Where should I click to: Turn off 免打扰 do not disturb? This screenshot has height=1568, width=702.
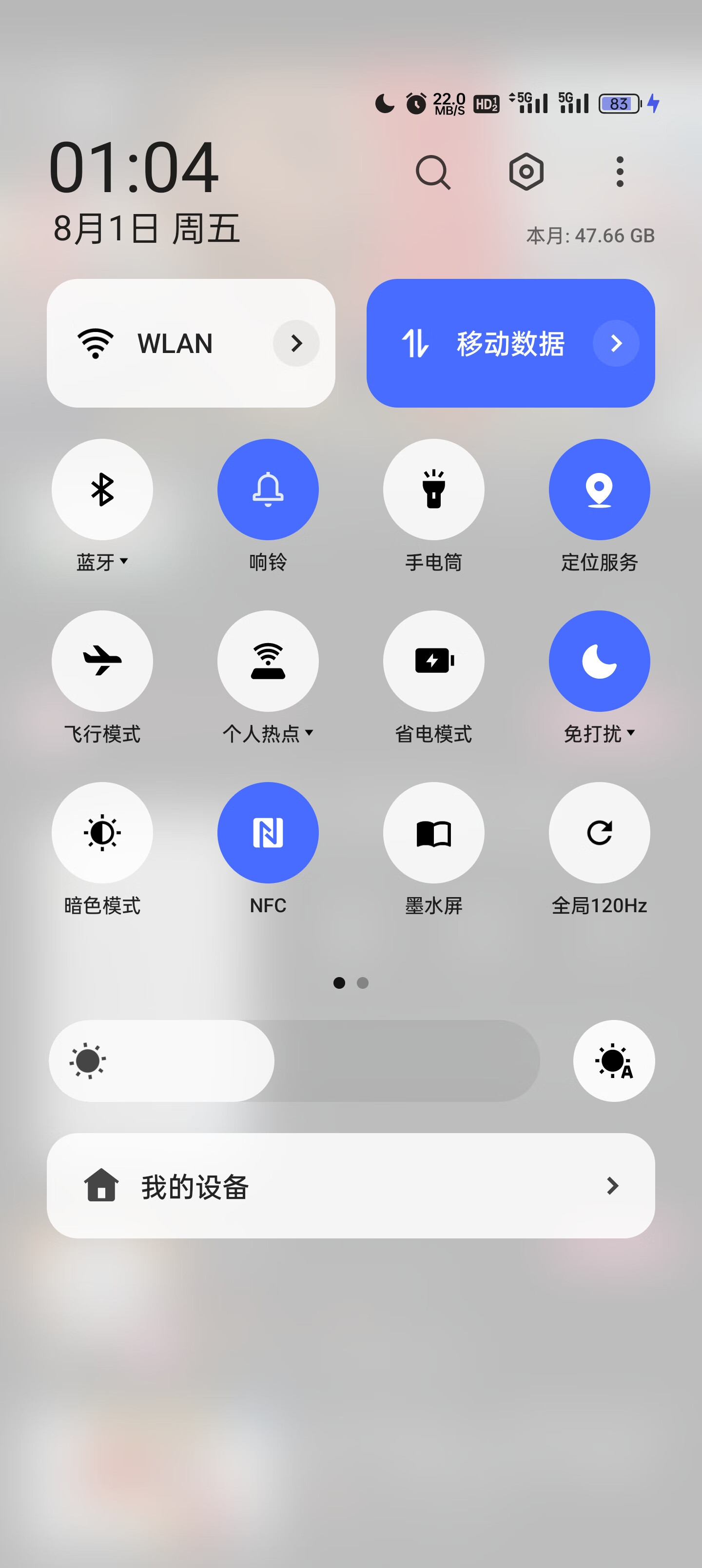tap(599, 661)
